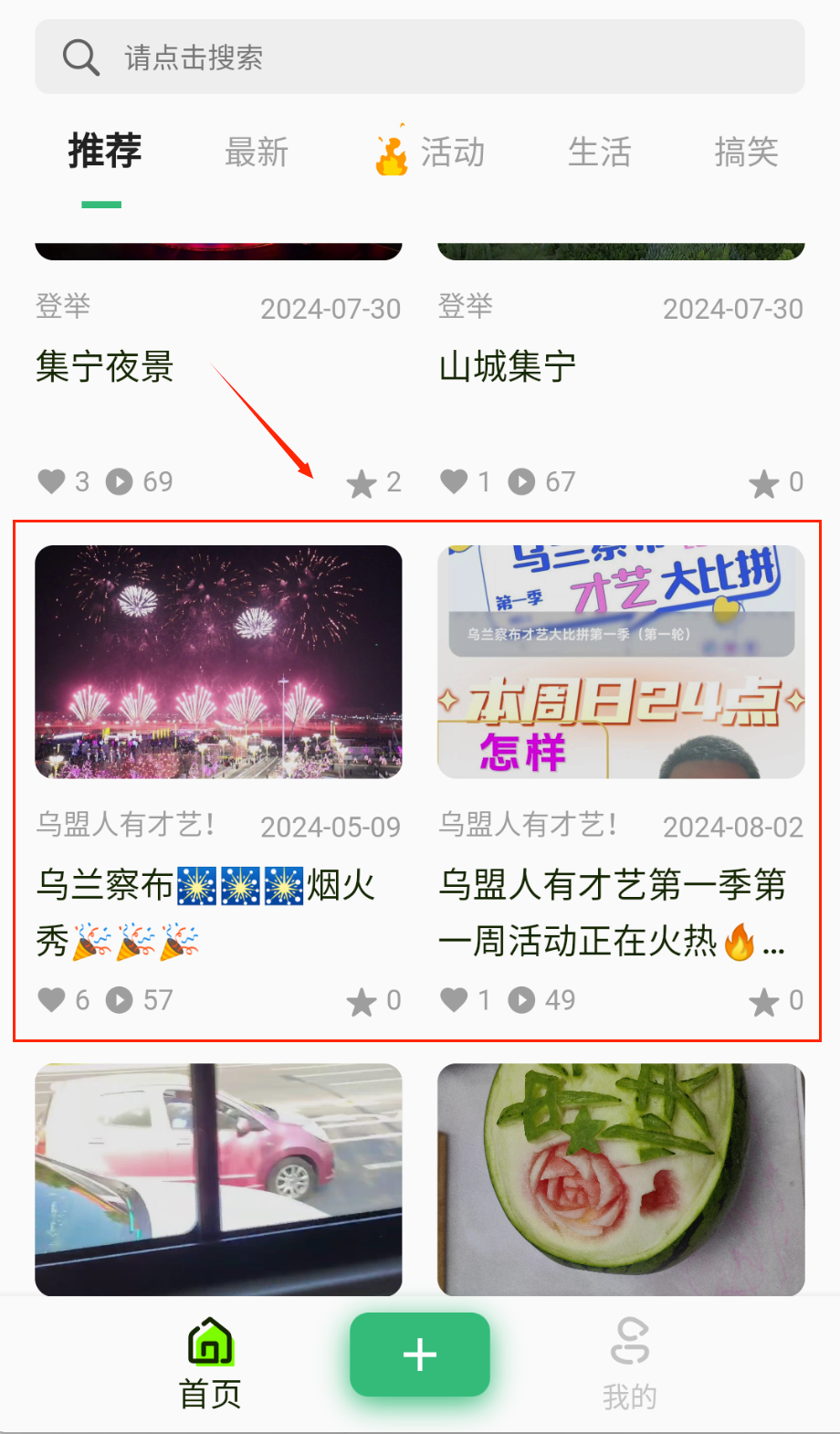Open the pink car video thumbnail
This screenshot has width=840, height=1434.
point(218,1178)
